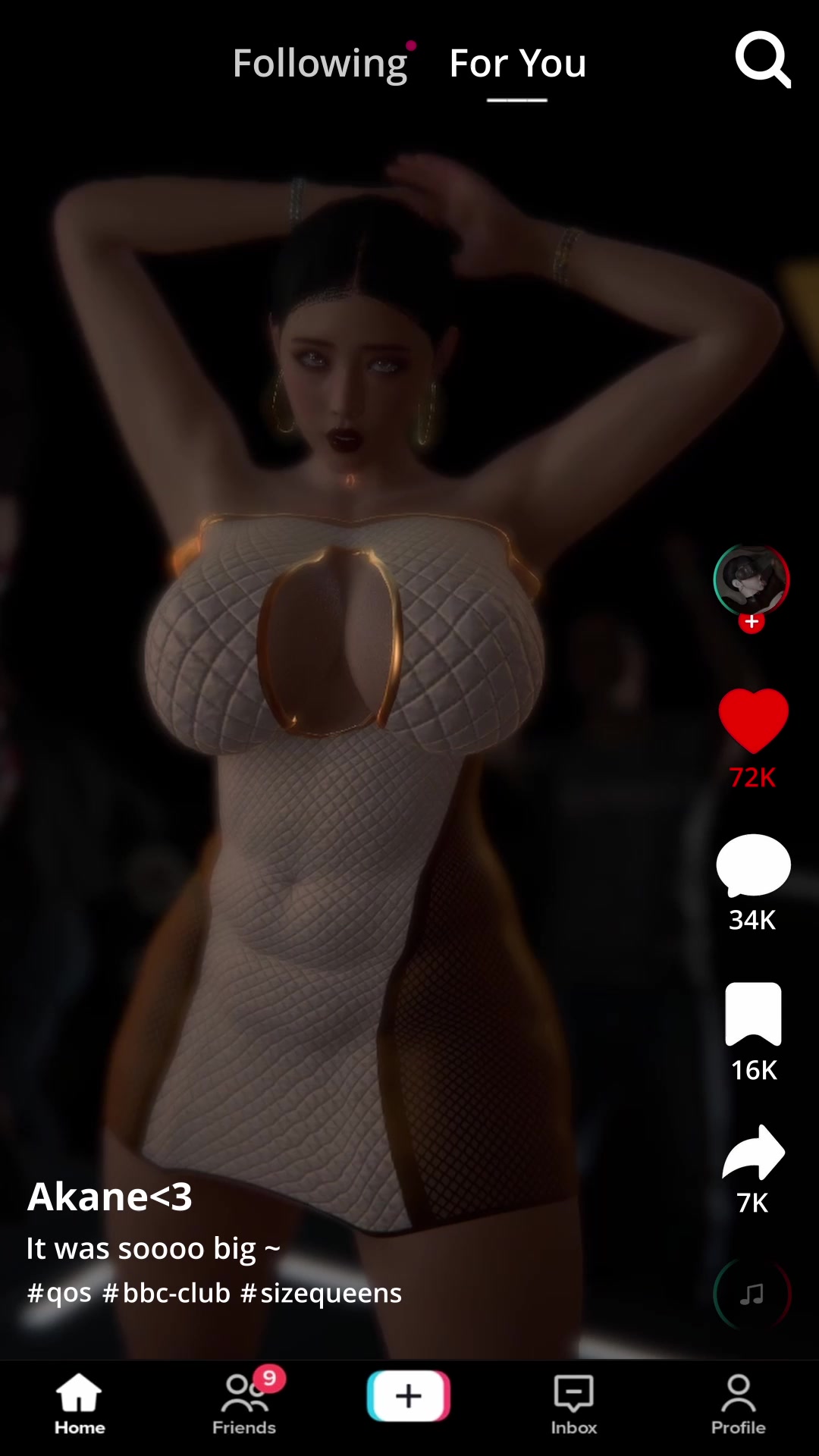The width and height of the screenshot is (819, 1456).
Task: Open the creator's profile picture
Action: pyautogui.click(x=752, y=579)
